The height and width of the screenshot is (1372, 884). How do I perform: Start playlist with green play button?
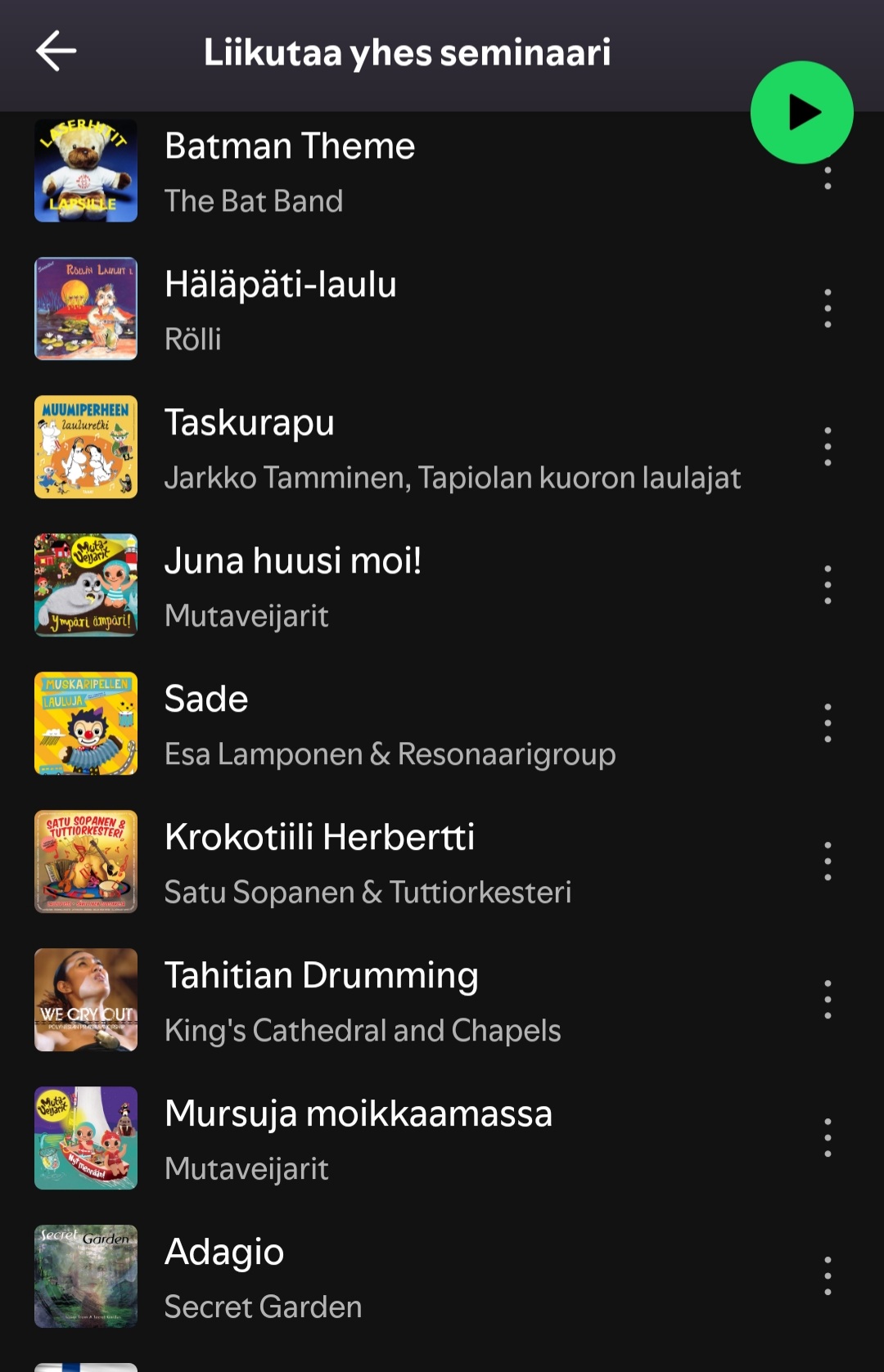801,113
